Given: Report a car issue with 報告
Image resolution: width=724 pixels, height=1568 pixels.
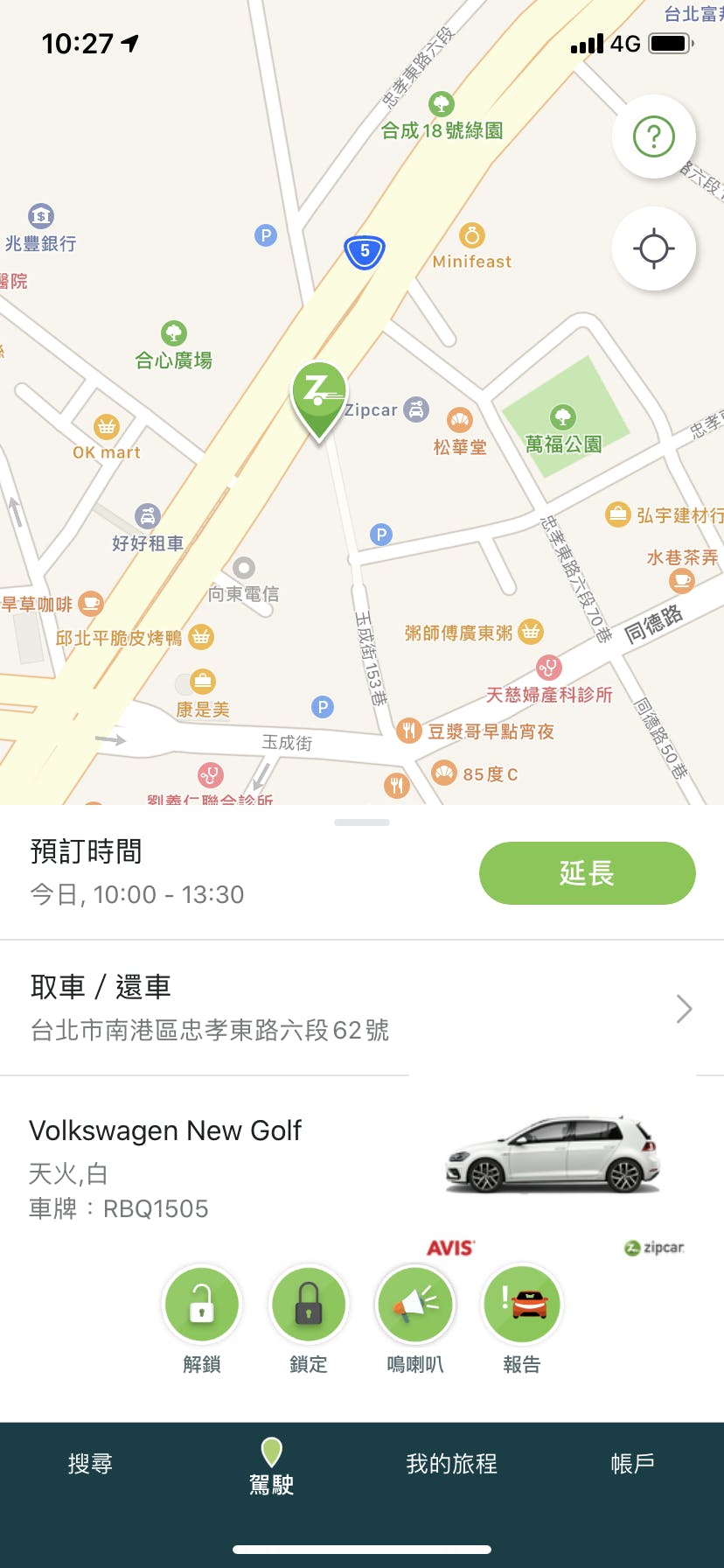Looking at the screenshot, I should click(x=522, y=1305).
